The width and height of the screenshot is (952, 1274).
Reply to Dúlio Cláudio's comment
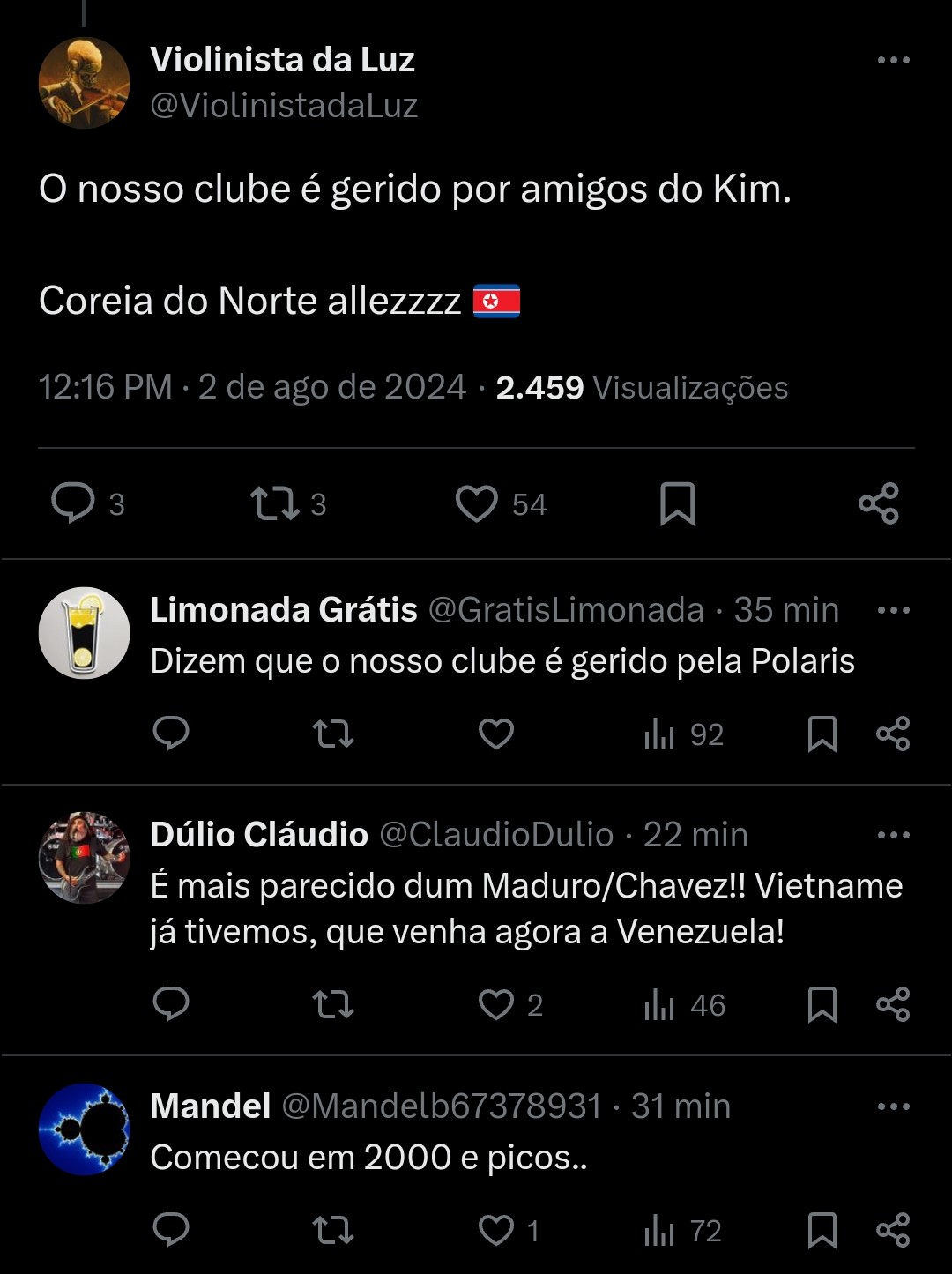(x=171, y=1004)
